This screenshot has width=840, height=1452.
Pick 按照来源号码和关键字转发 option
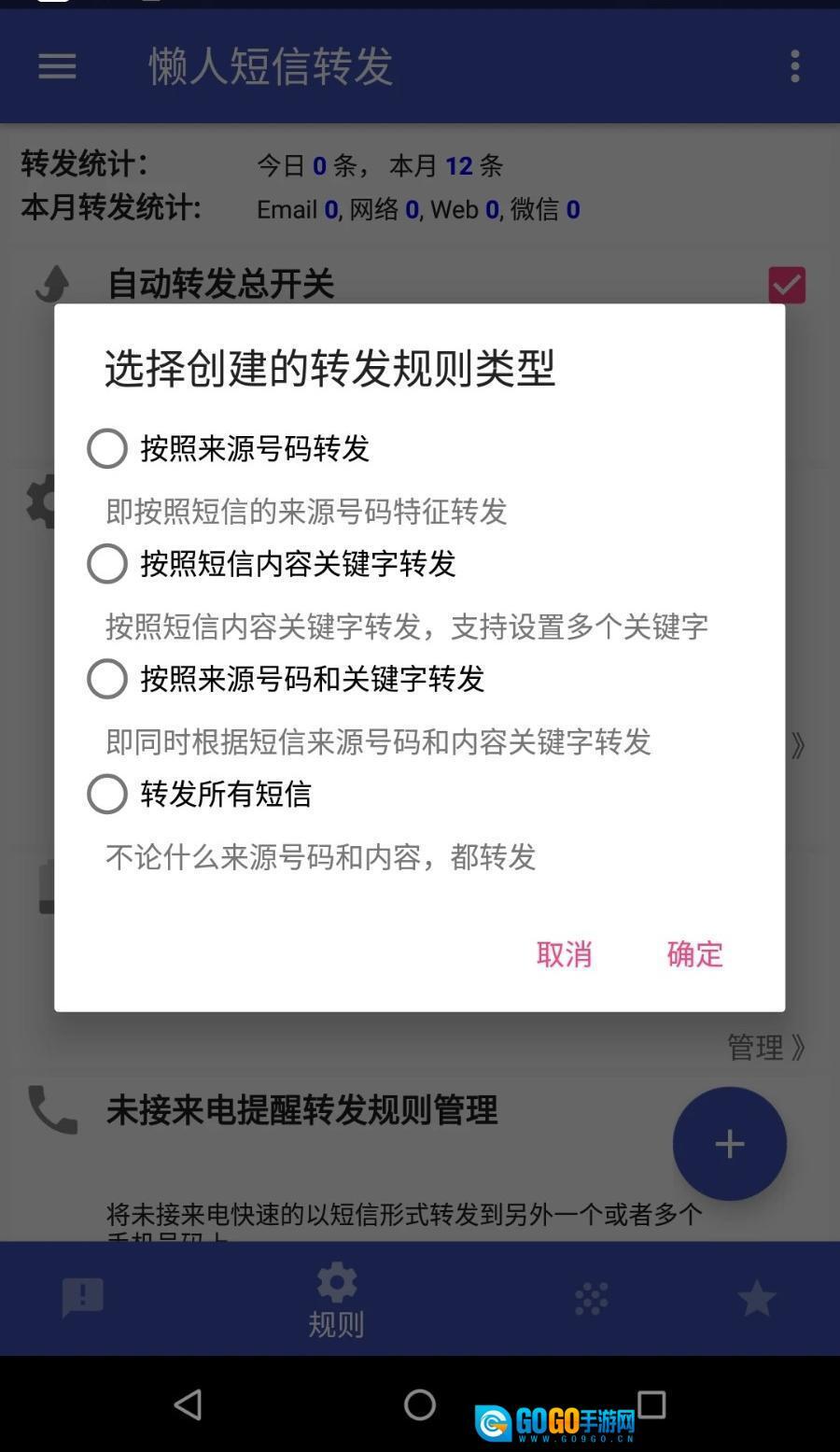point(107,679)
